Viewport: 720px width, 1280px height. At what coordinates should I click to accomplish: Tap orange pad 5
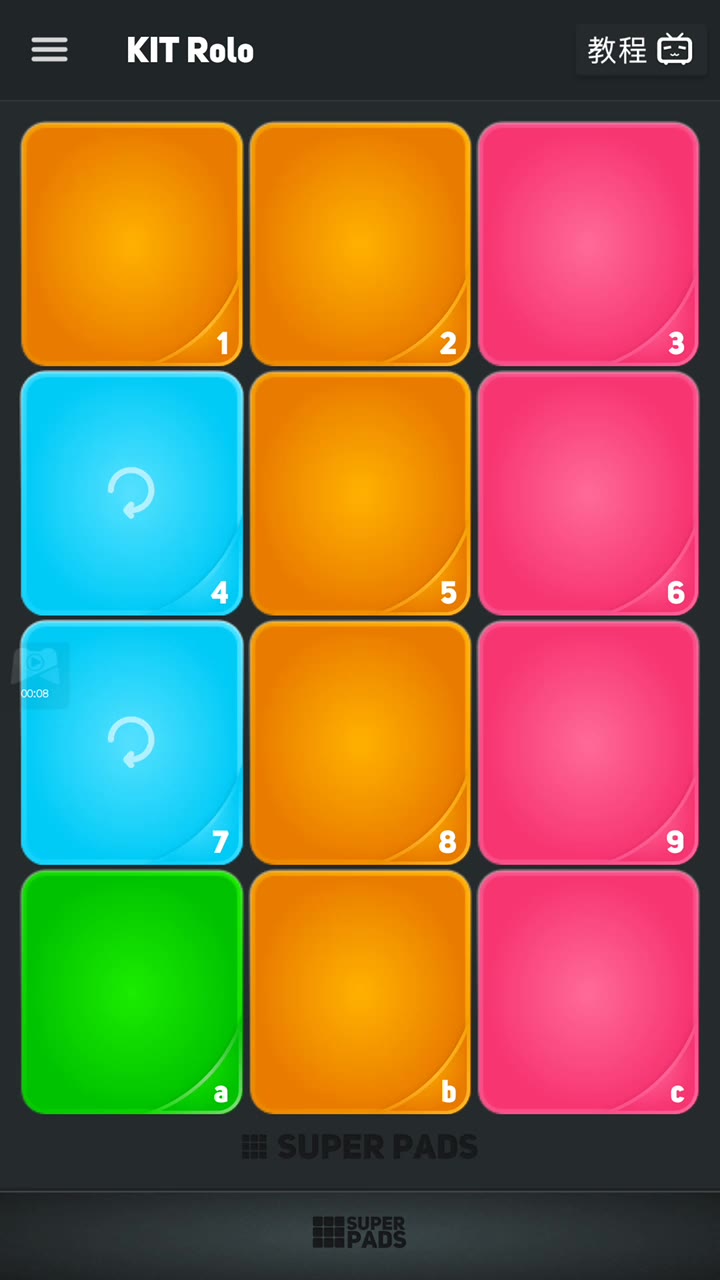[360, 493]
